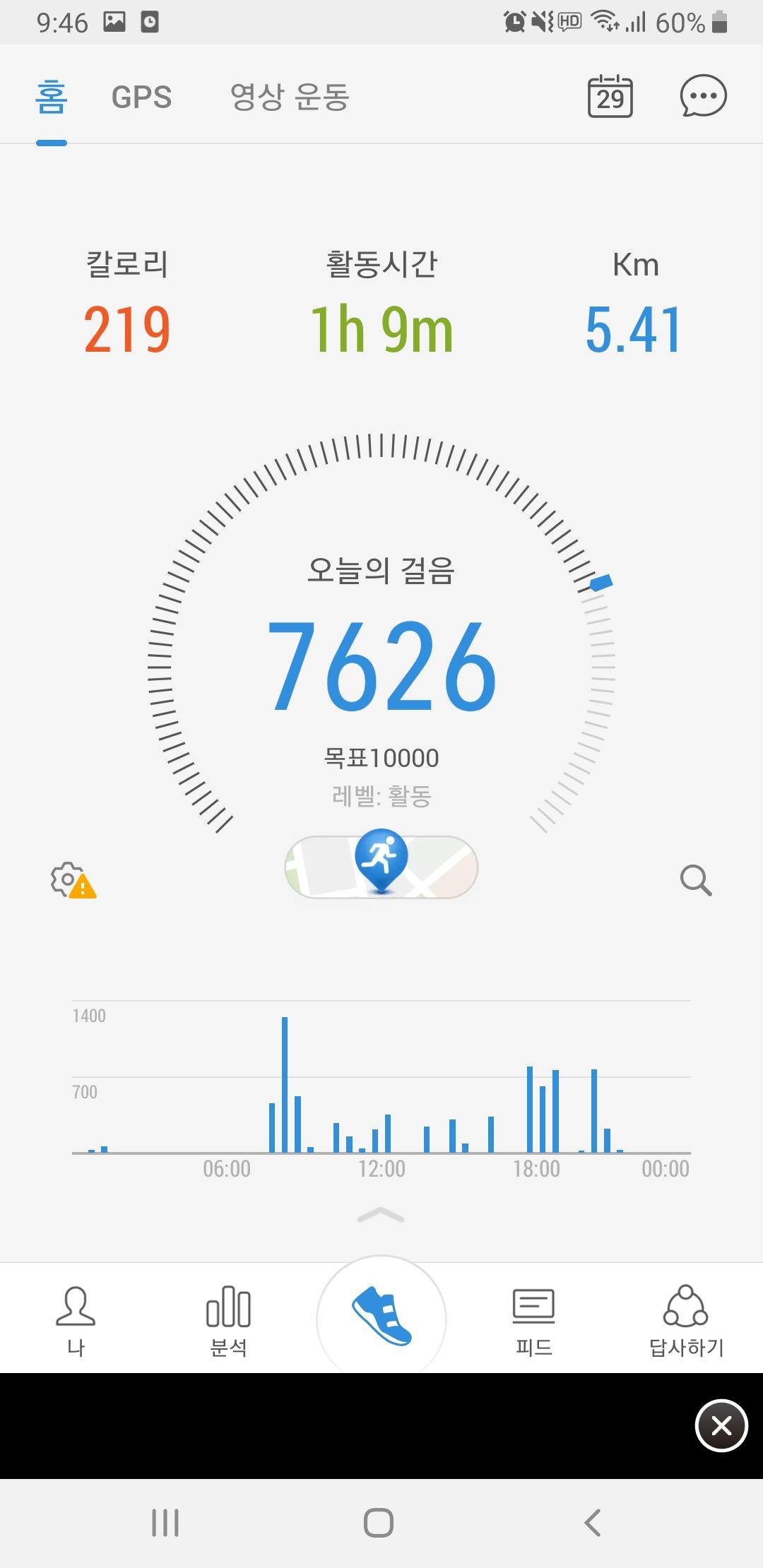Open the running map tracker button
Image resolution: width=763 pixels, height=1568 pixels.
coord(381,867)
